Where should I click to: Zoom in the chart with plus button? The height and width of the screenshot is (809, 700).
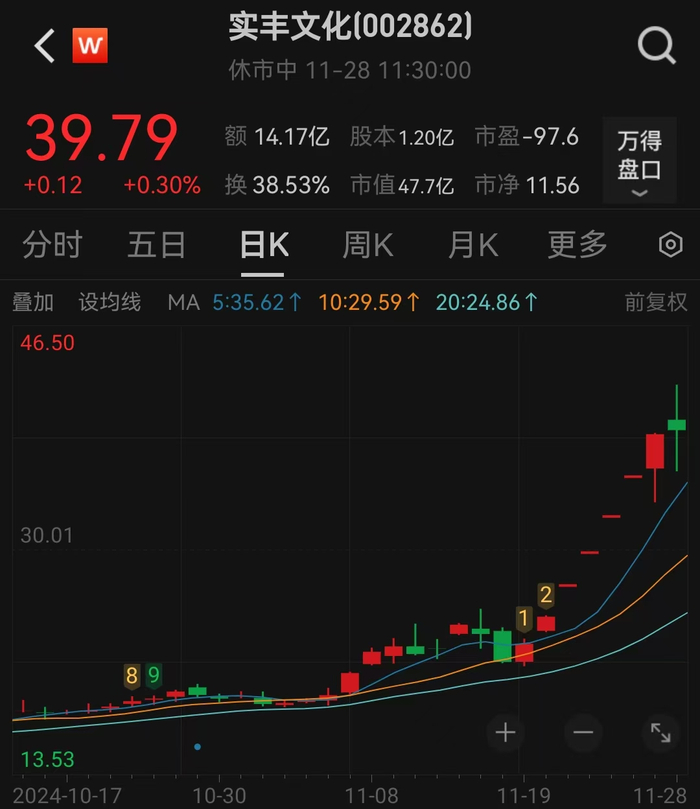[505, 733]
